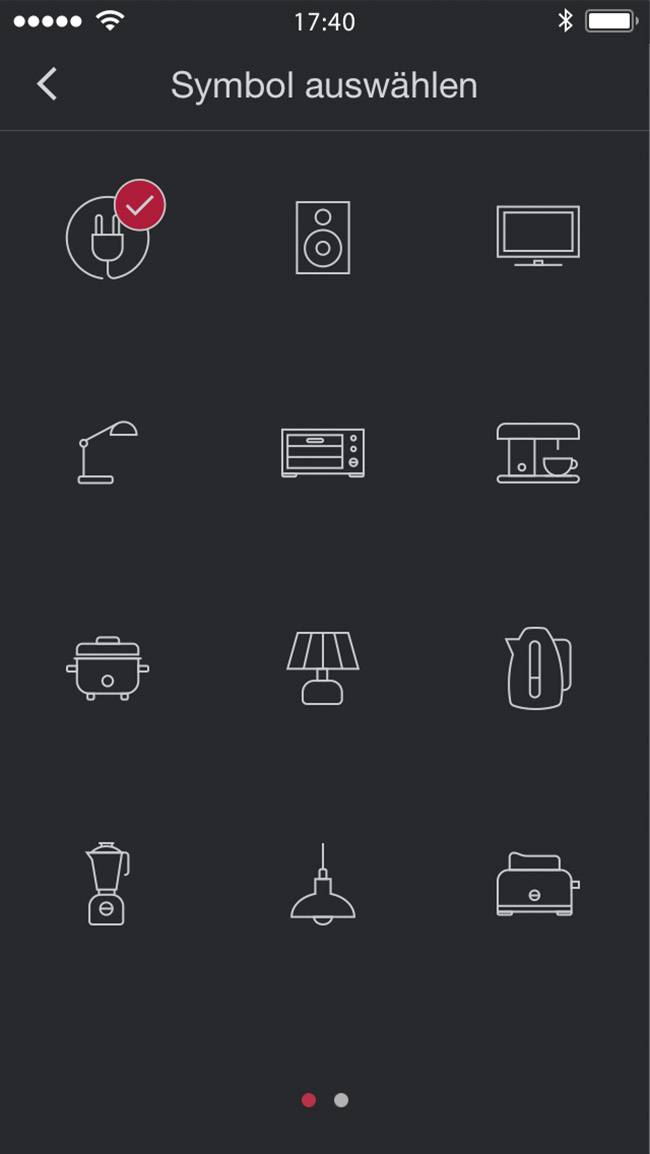This screenshot has height=1154, width=650.
Task: Pick the television symbol
Action: [x=538, y=235]
